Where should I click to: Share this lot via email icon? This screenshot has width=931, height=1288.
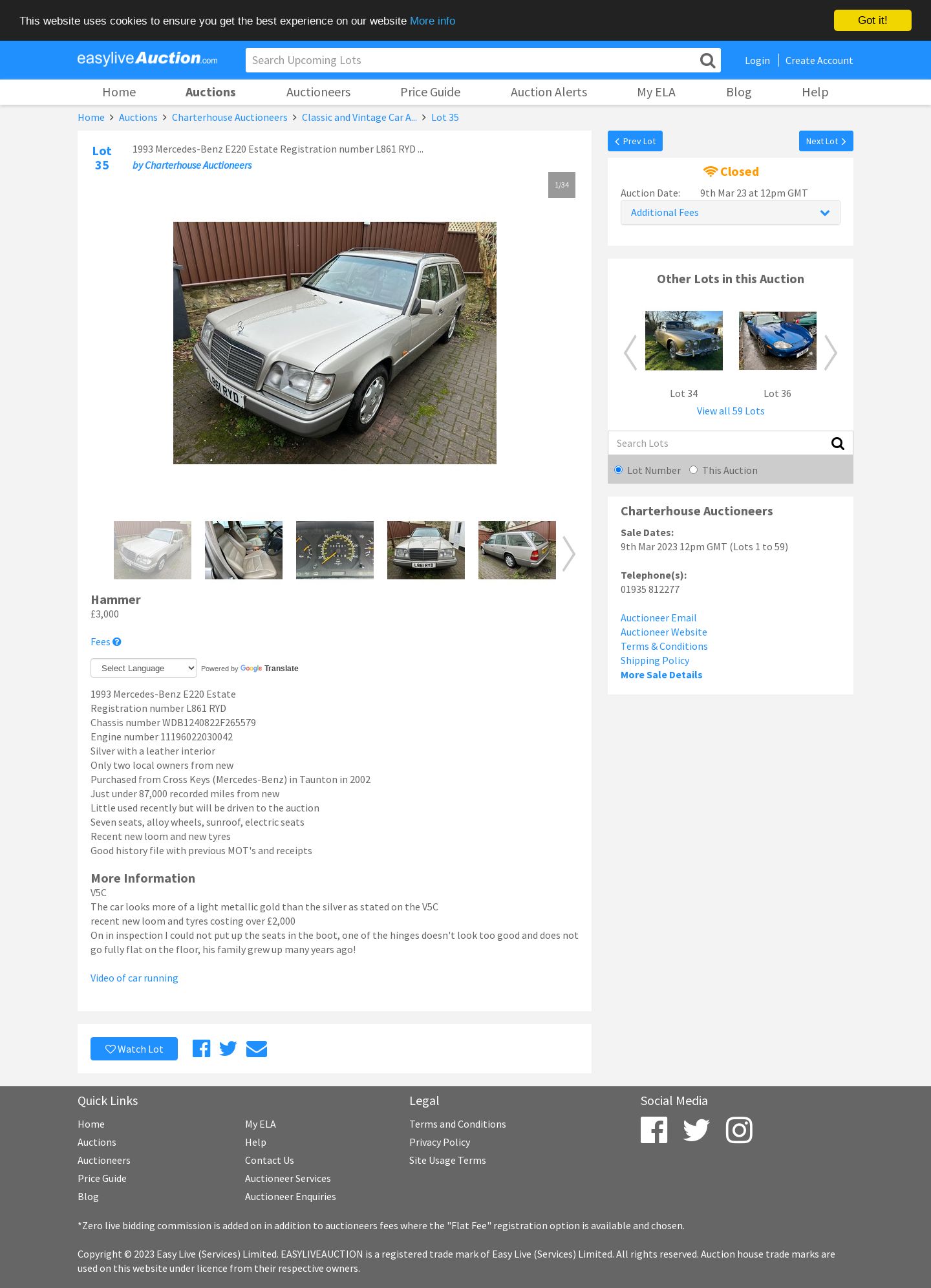coord(257,1049)
